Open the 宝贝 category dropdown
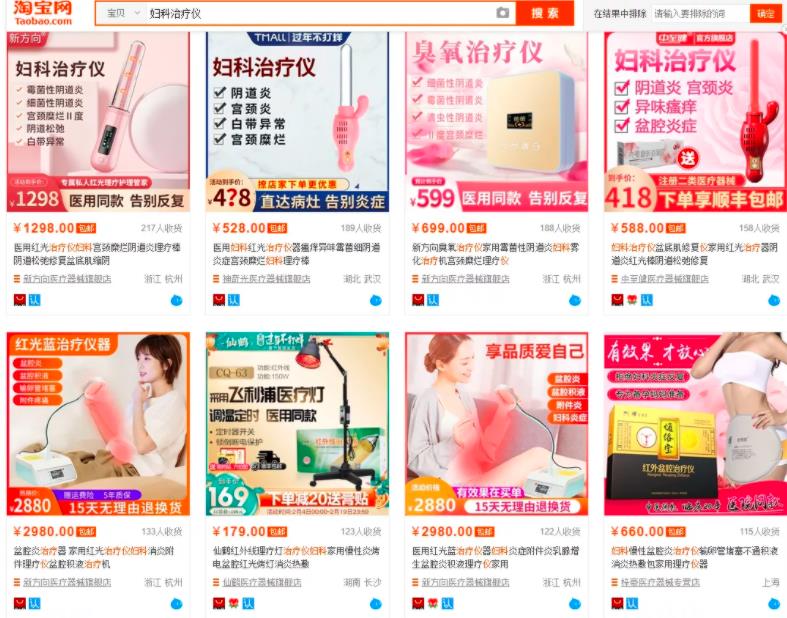 click(122, 13)
